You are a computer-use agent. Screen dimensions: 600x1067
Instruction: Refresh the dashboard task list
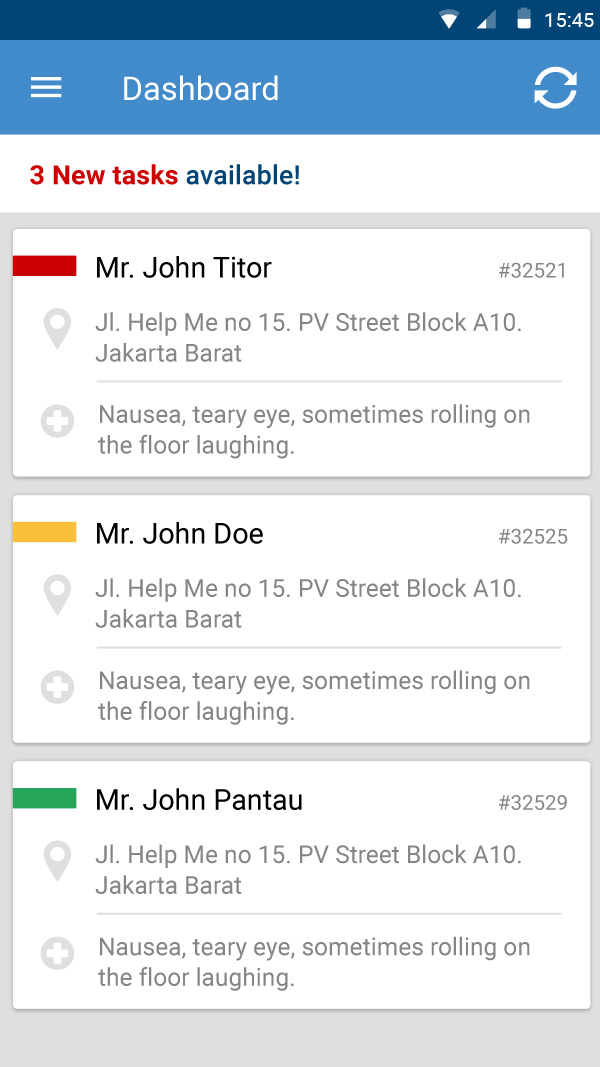[555, 88]
